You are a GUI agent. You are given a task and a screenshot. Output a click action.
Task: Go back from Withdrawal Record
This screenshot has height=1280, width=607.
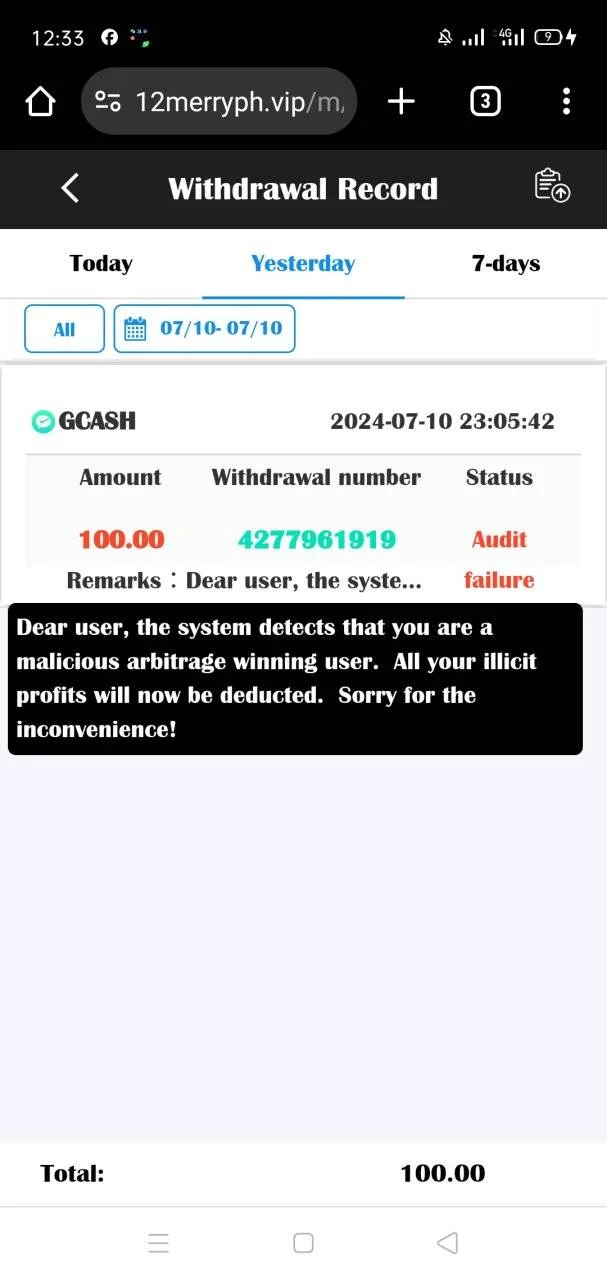(x=70, y=188)
